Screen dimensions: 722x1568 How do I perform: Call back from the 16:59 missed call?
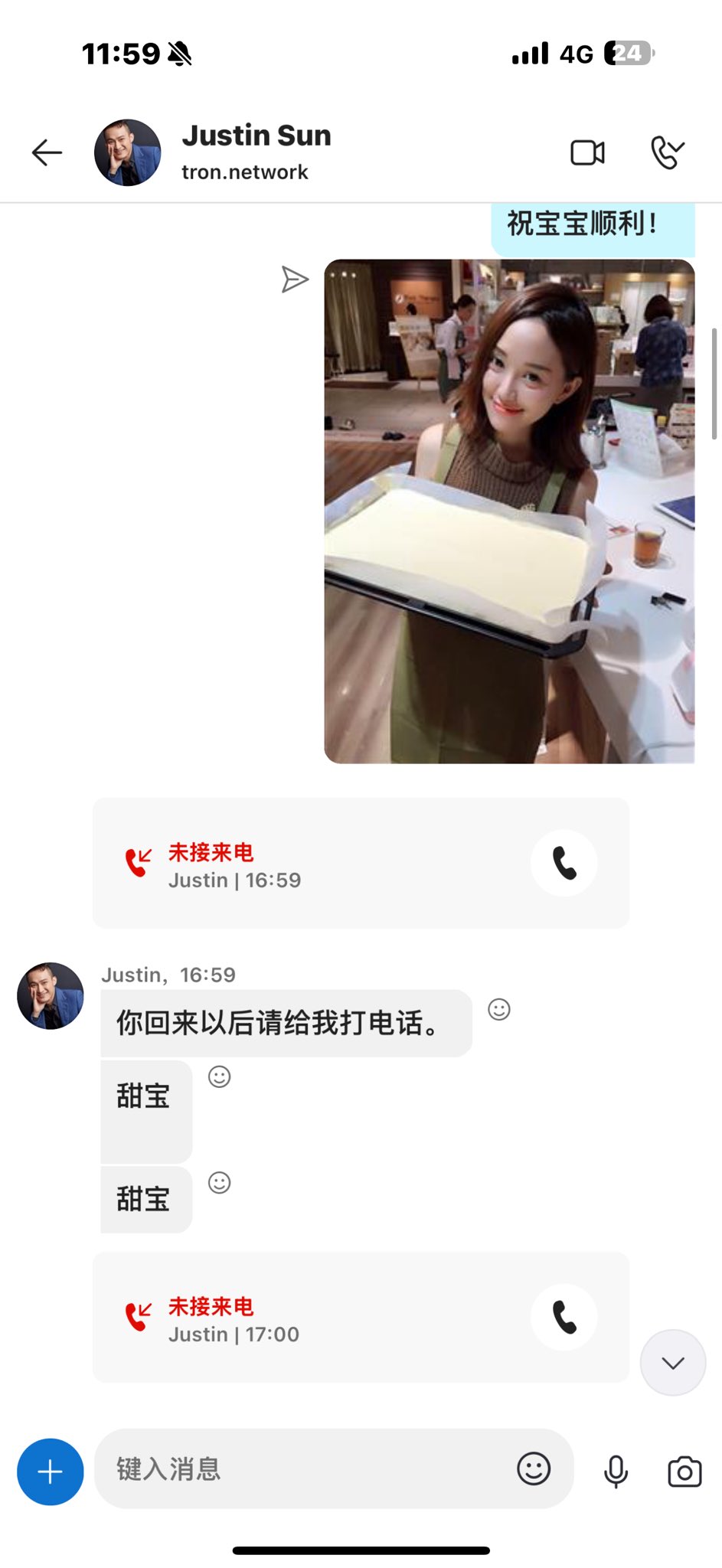click(x=564, y=864)
